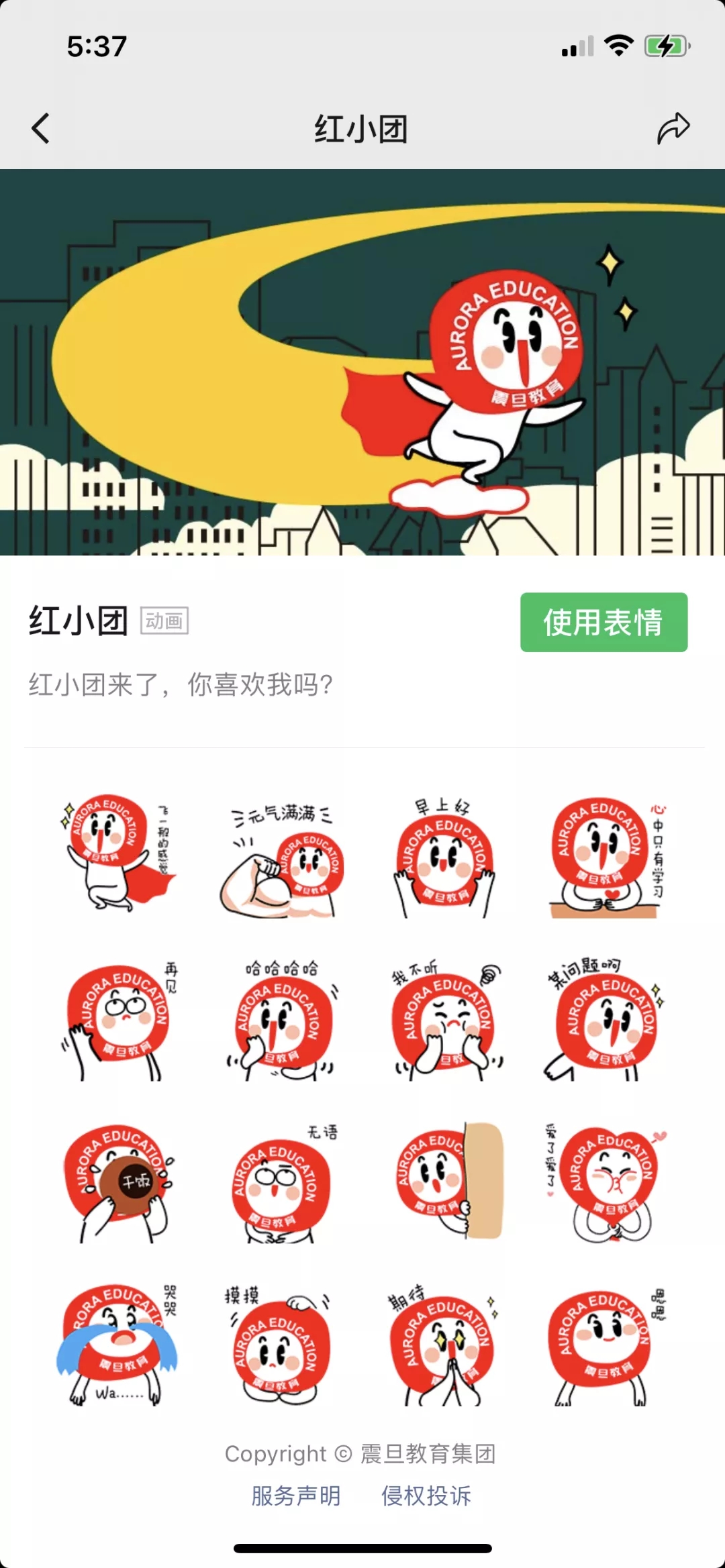Image resolution: width=725 pixels, height=1568 pixels.
Task: Share the 红小团 sticker pack
Action: (673, 128)
